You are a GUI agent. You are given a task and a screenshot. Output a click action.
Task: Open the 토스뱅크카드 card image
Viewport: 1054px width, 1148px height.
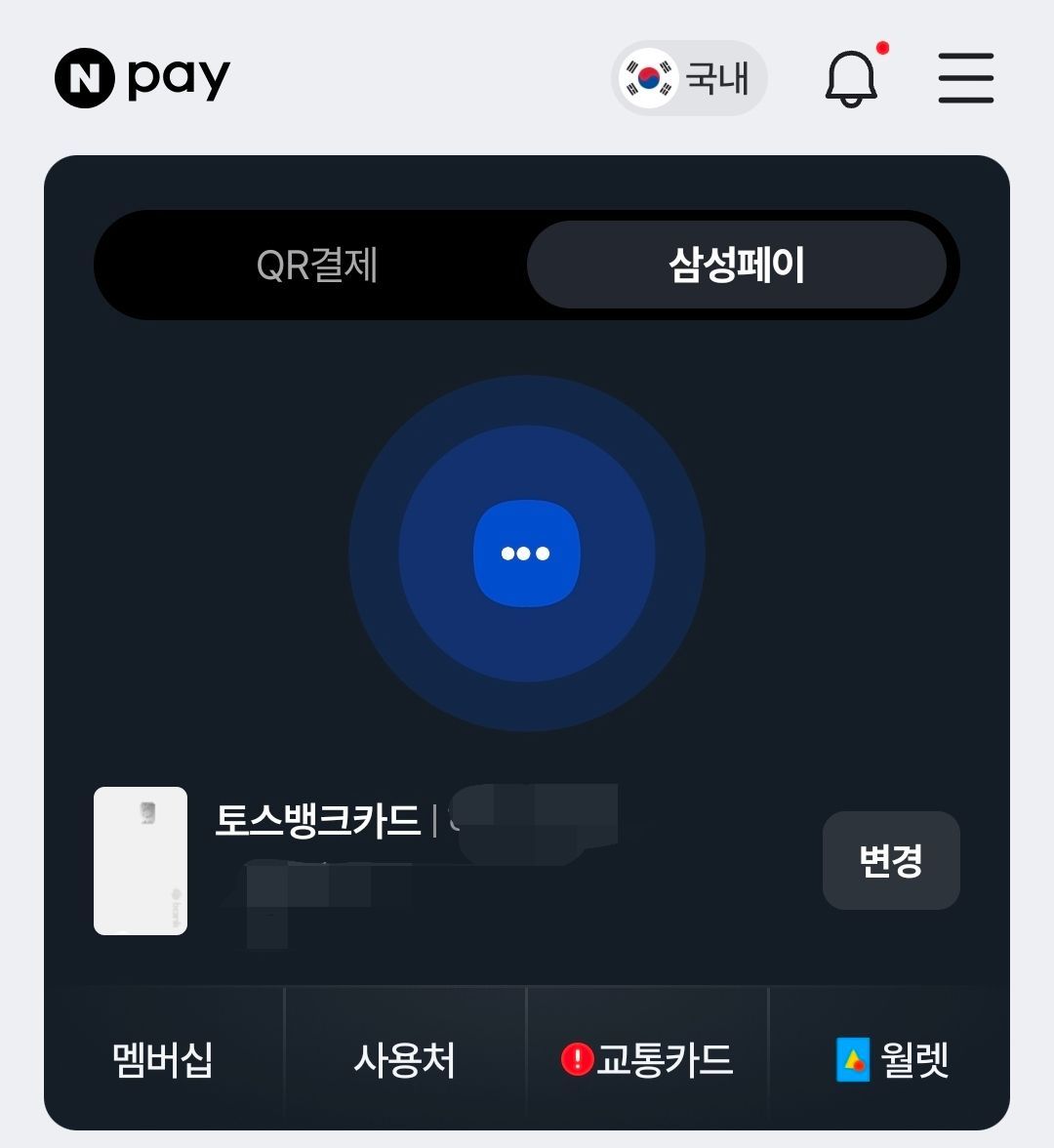(x=141, y=861)
